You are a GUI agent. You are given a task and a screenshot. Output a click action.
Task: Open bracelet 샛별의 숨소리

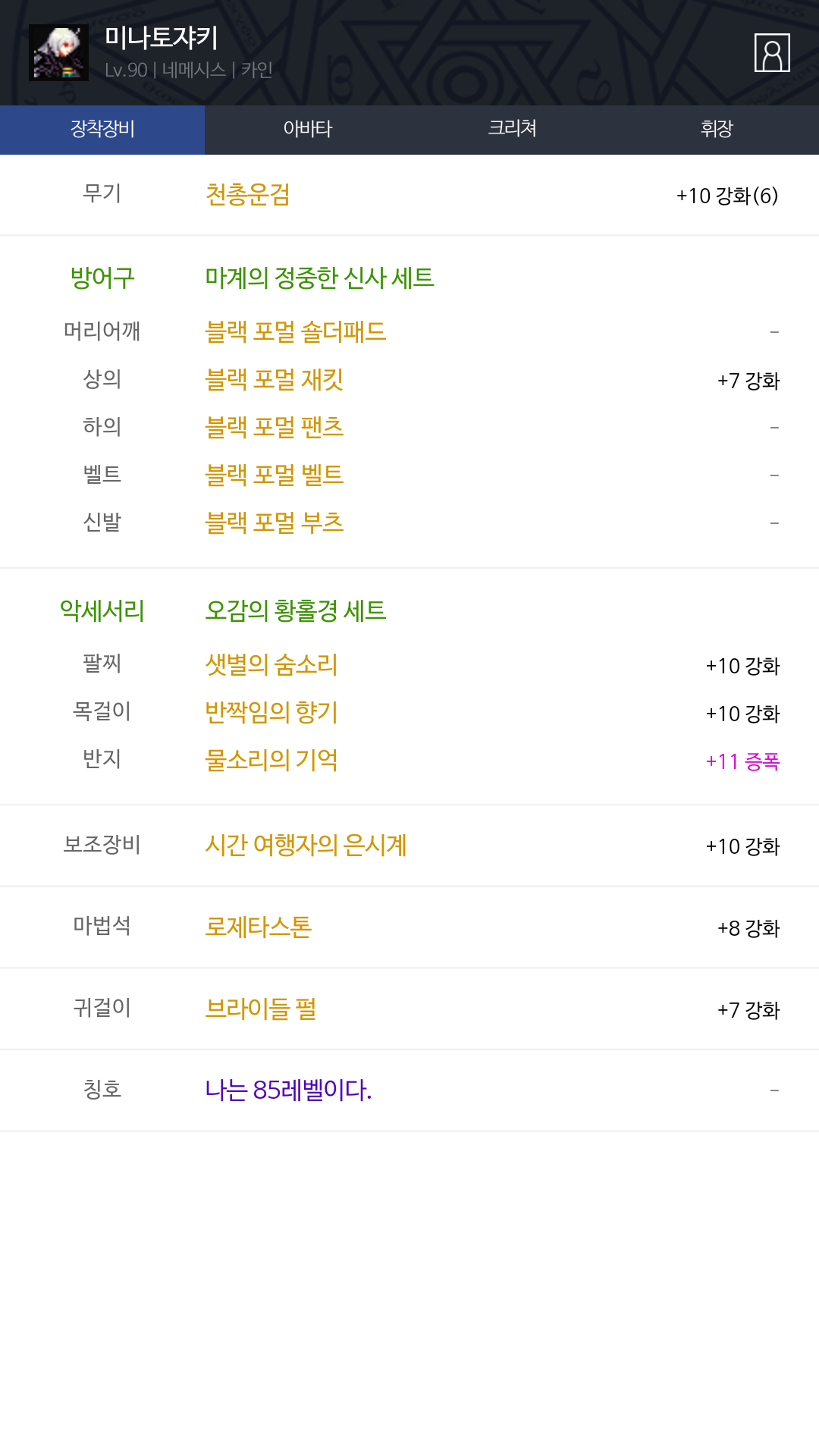click(271, 665)
